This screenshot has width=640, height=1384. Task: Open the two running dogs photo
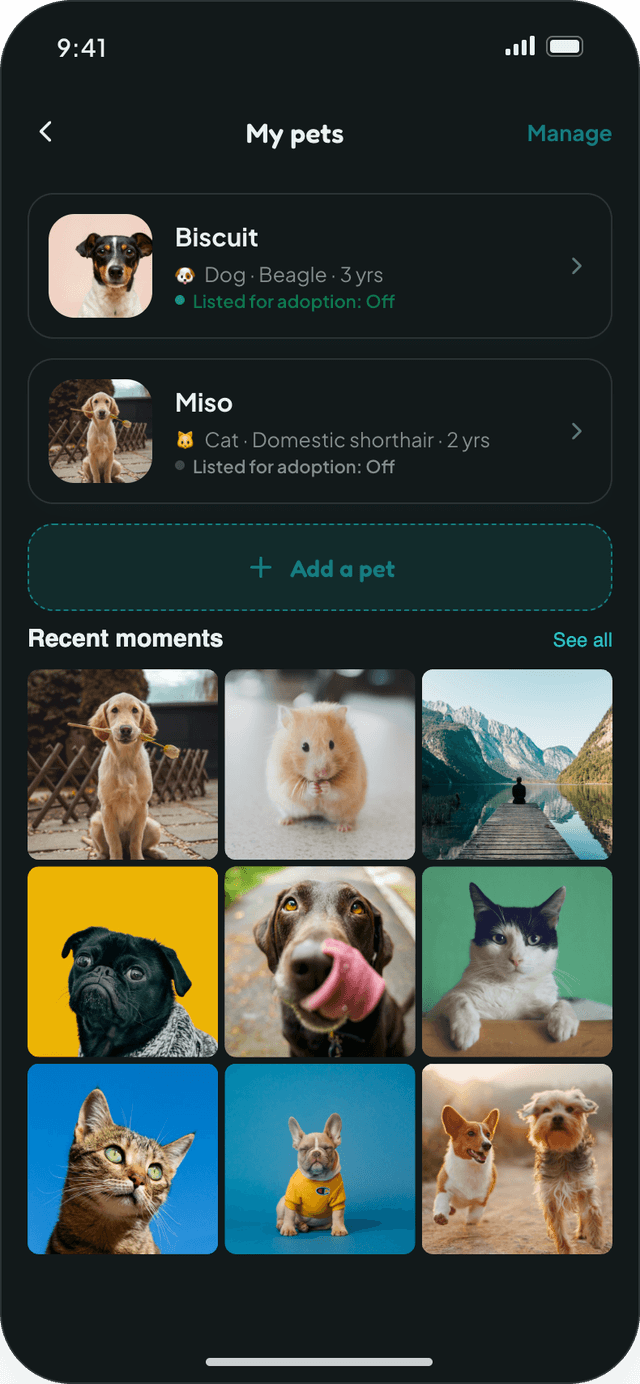tap(517, 1159)
